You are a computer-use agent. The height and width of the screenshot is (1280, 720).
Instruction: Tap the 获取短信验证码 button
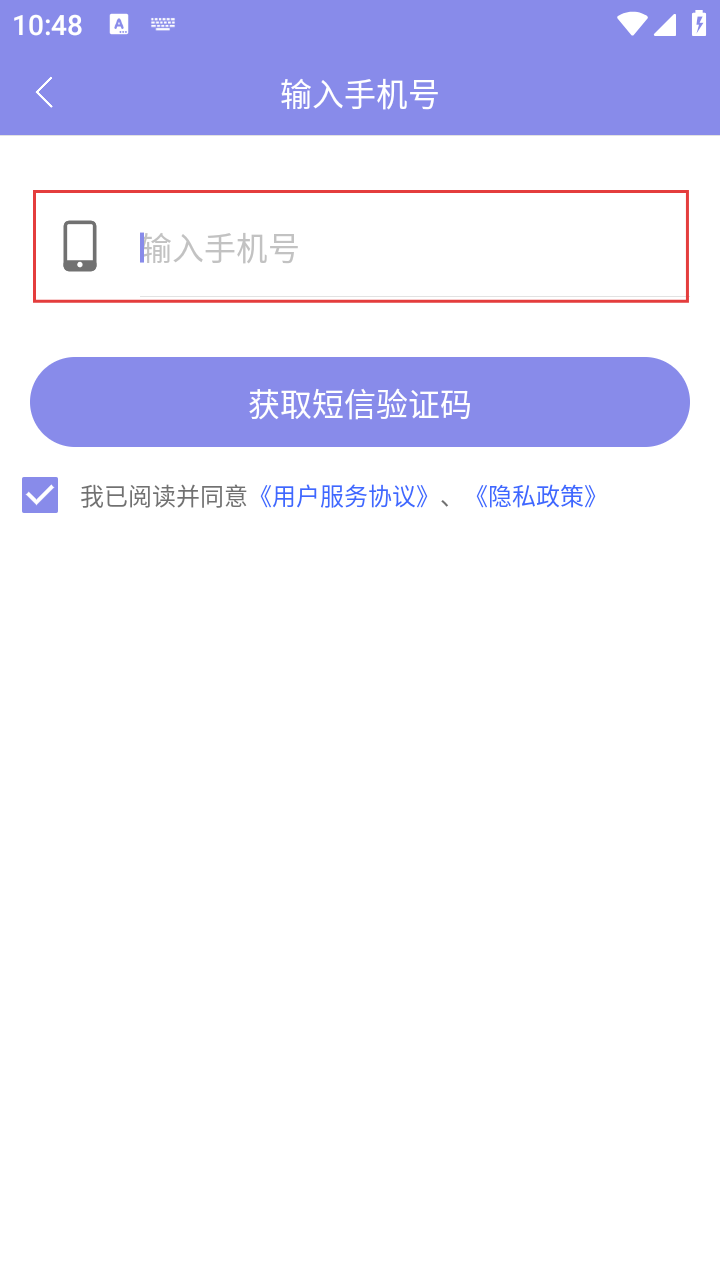(x=360, y=402)
